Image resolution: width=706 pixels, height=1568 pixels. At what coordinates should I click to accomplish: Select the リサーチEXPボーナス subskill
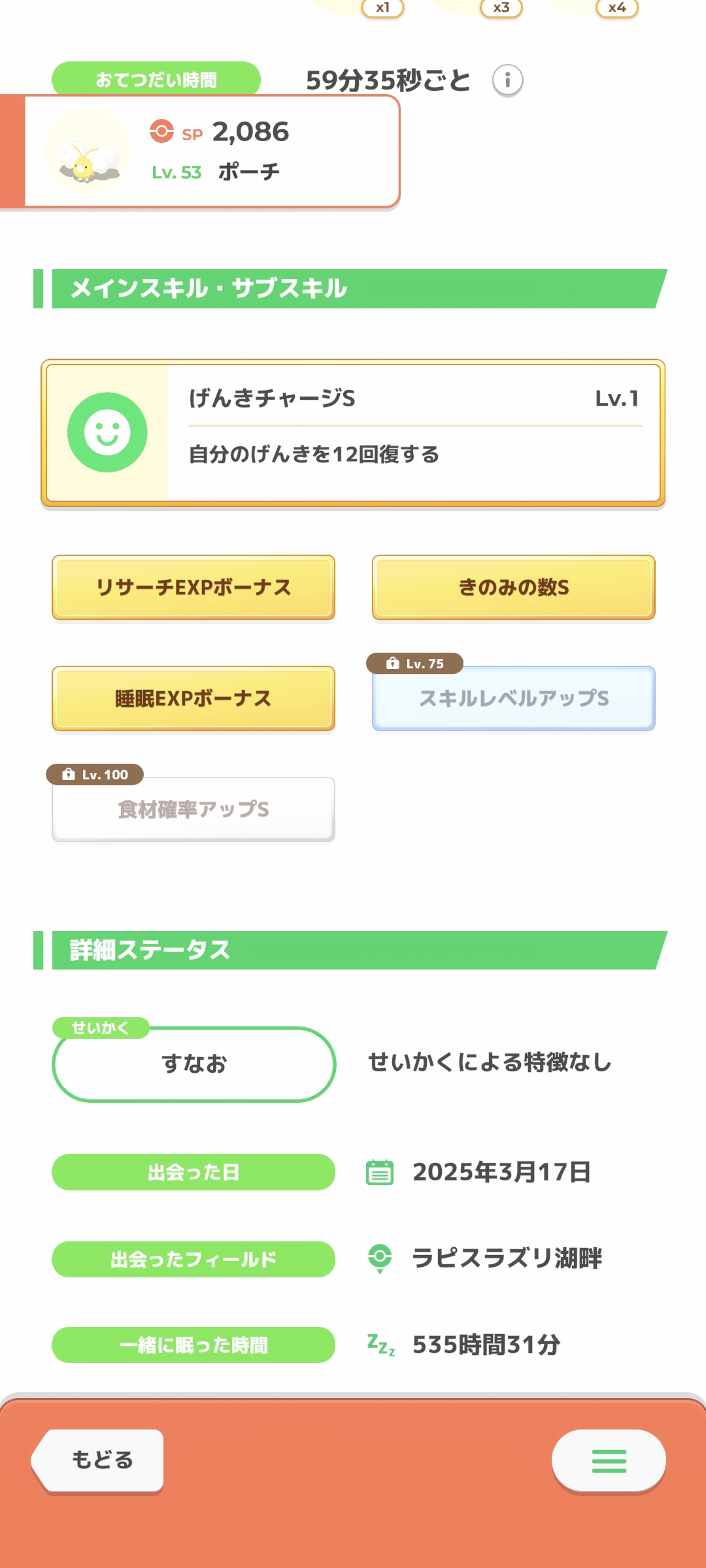click(x=193, y=587)
